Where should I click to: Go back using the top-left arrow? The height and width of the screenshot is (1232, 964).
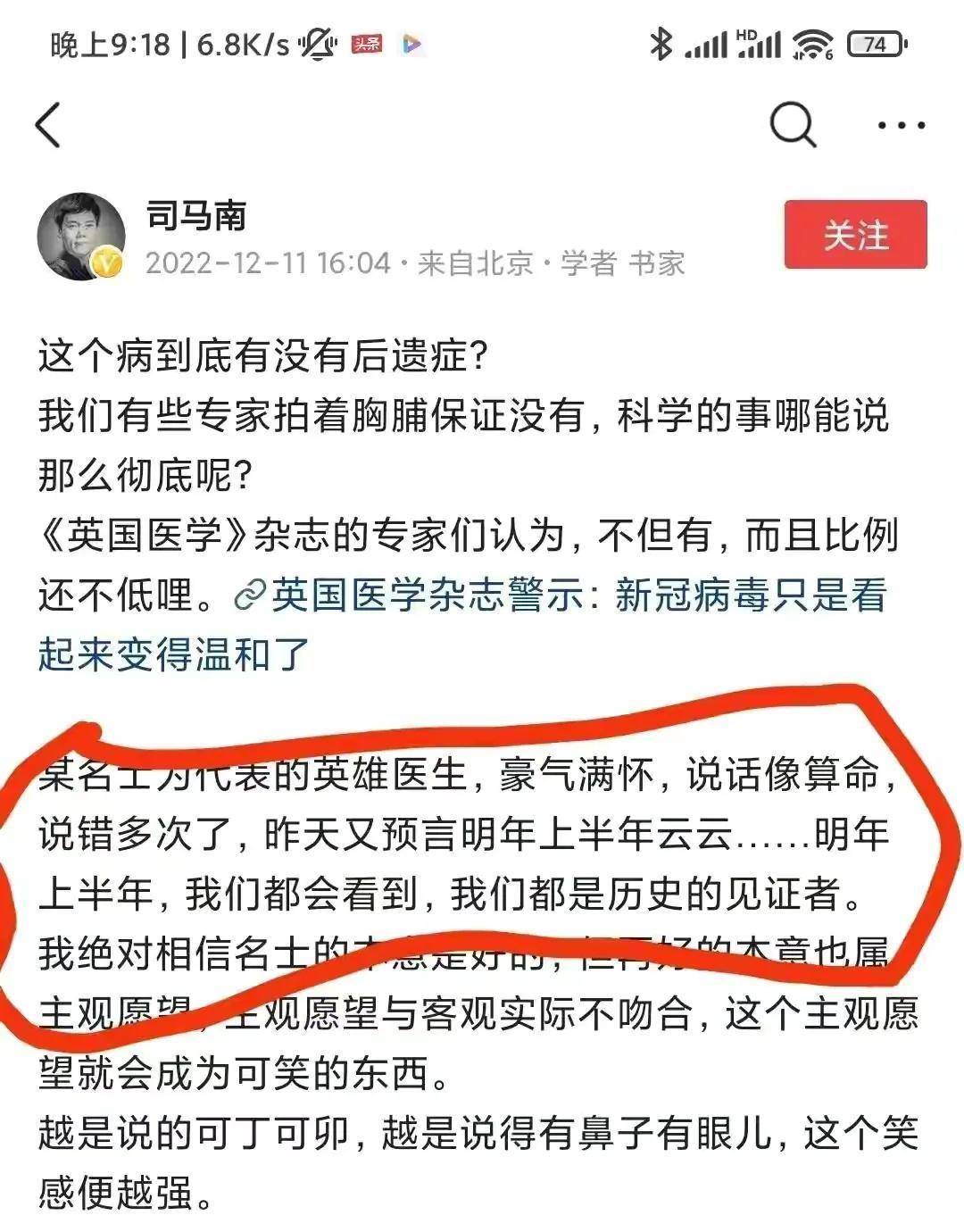click(48, 124)
